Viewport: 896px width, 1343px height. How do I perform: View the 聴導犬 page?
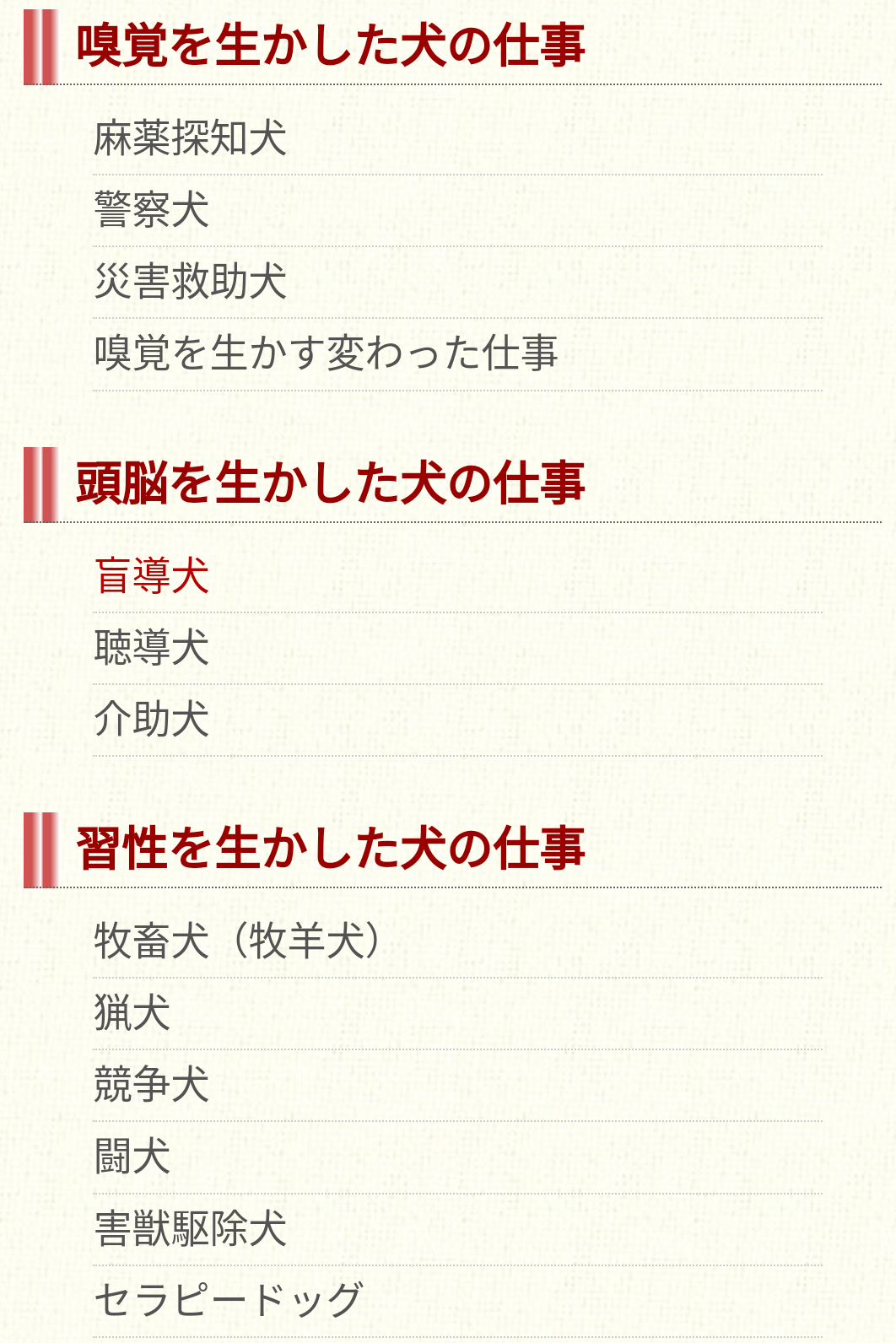[152, 648]
